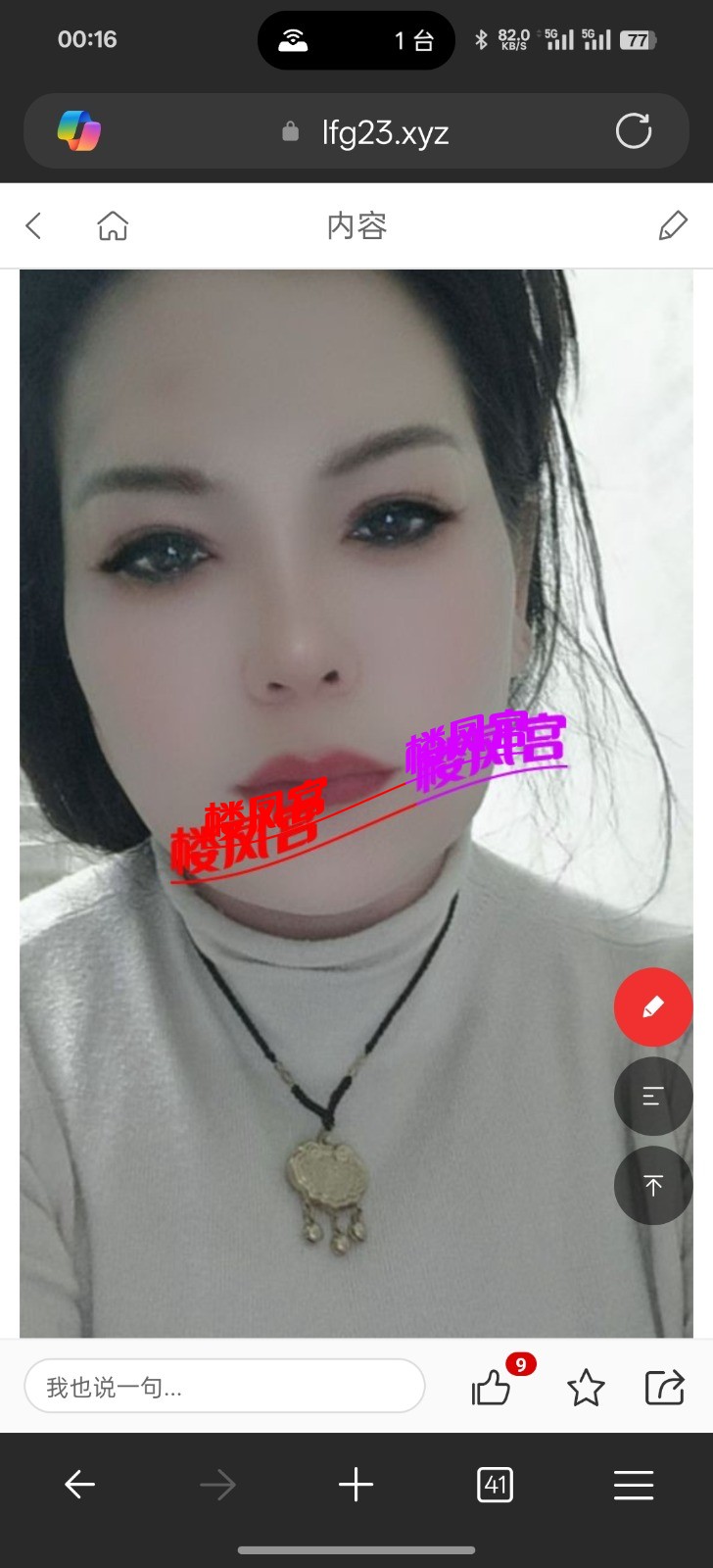
Task: Reload the lfg23.xyz page
Action: (634, 131)
